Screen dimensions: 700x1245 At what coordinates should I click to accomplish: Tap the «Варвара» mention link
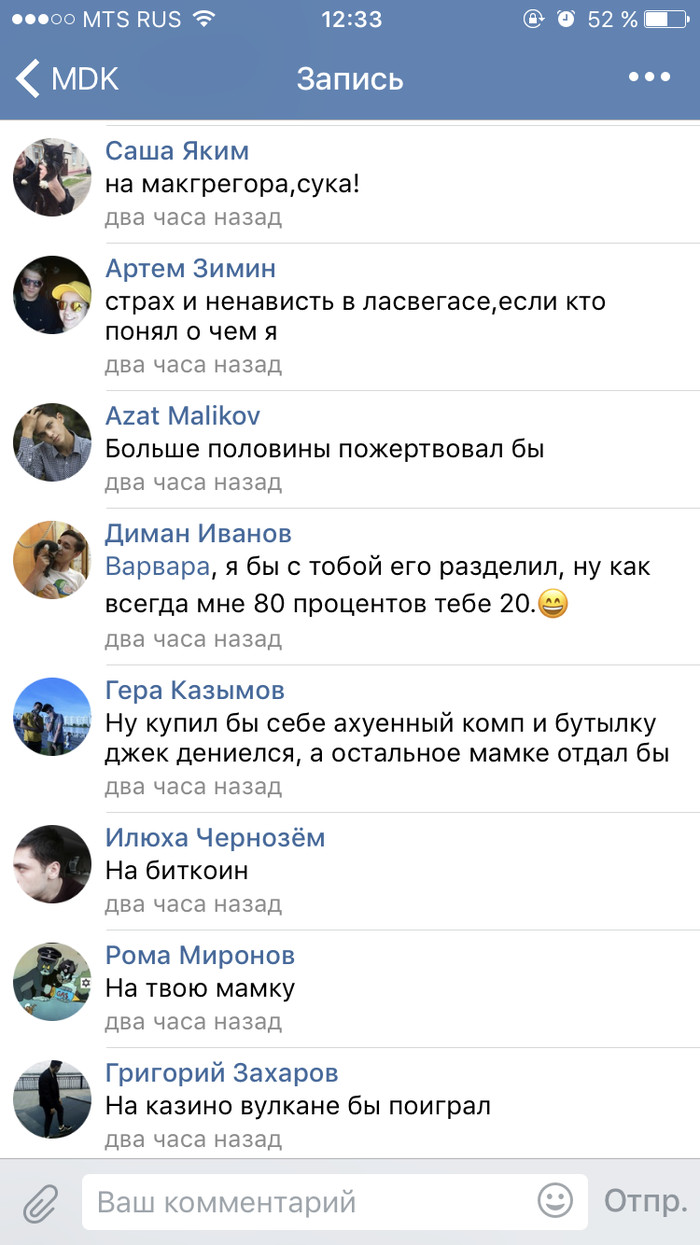(157, 567)
